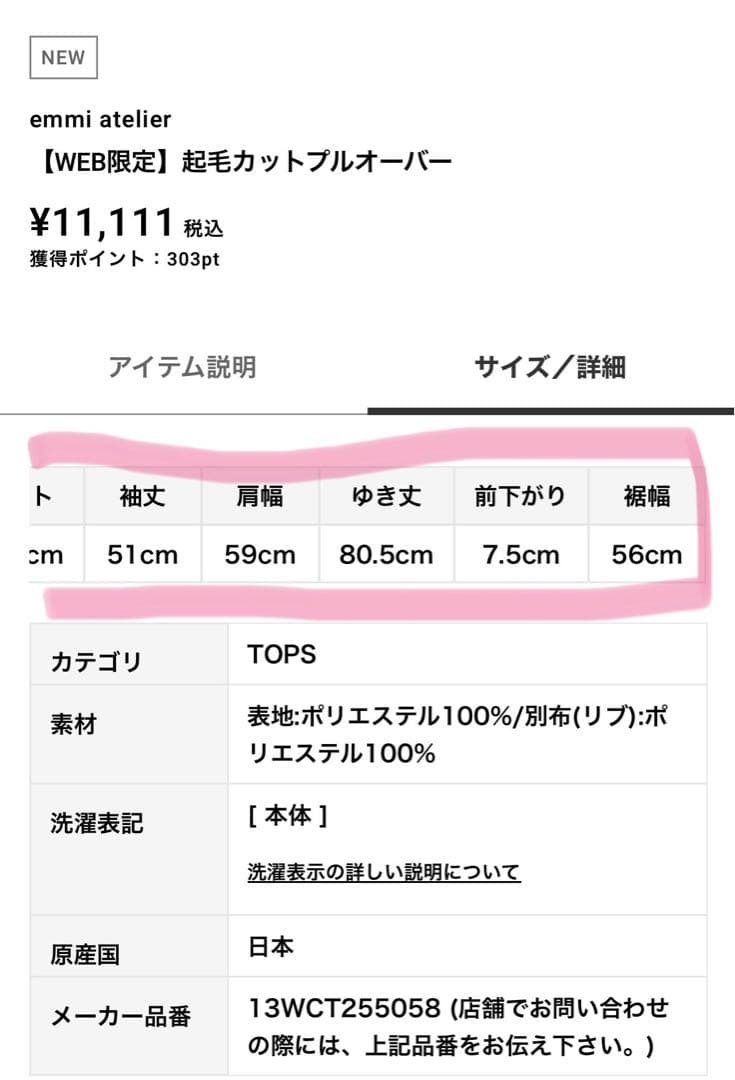This screenshot has width=735, height=1080.
Task: Click the NEW badge
Action: 63,57
